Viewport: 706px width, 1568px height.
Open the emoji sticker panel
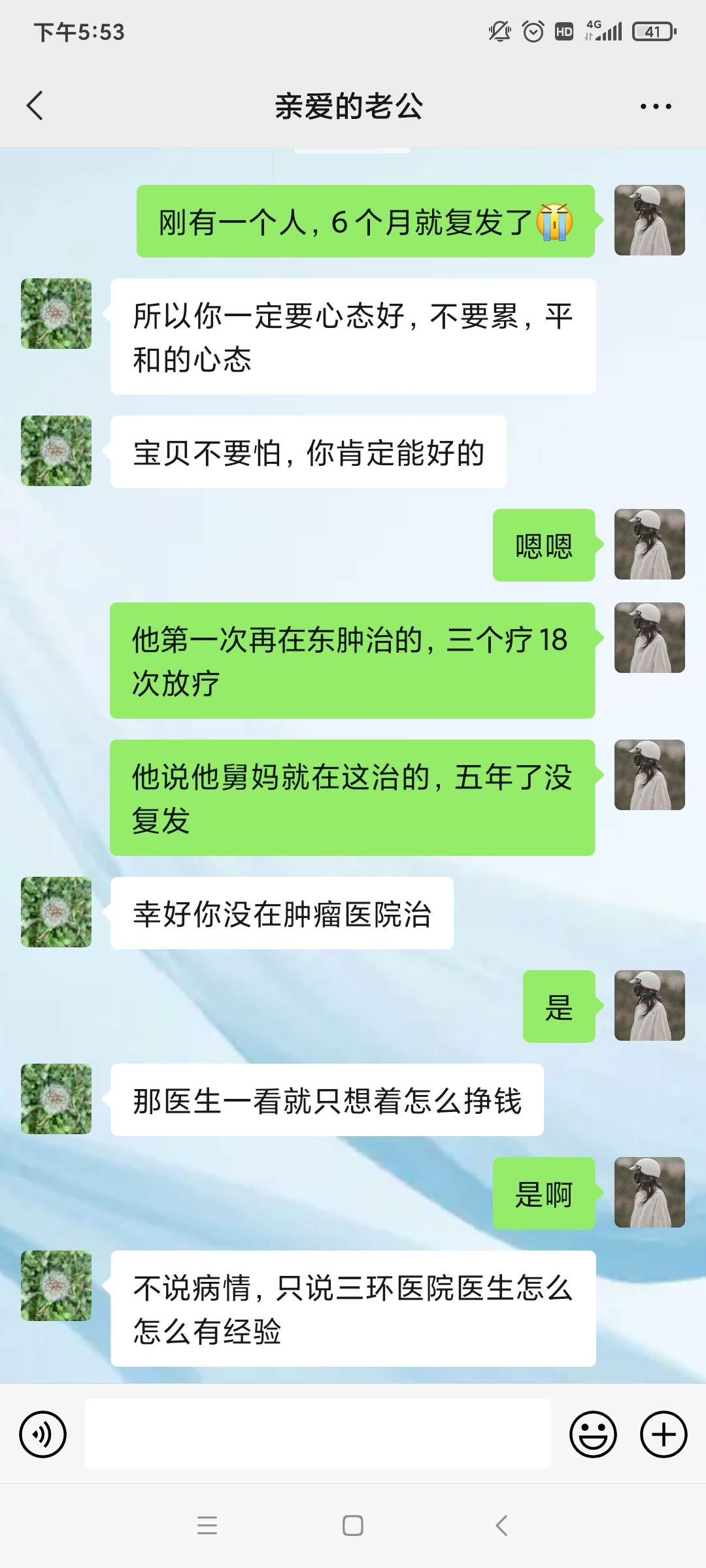pyautogui.click(x=593, y=1435)
